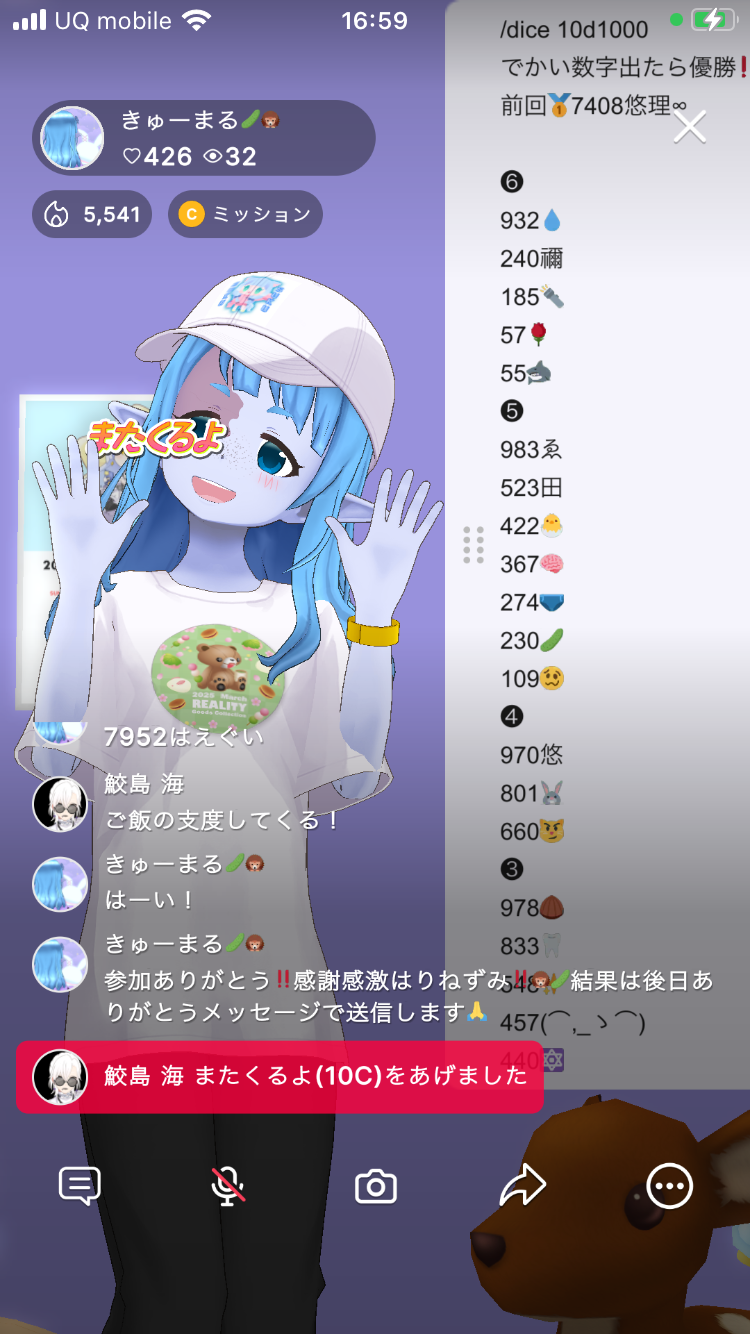
Task: Open the more options menu
Action: [669, 1186]
